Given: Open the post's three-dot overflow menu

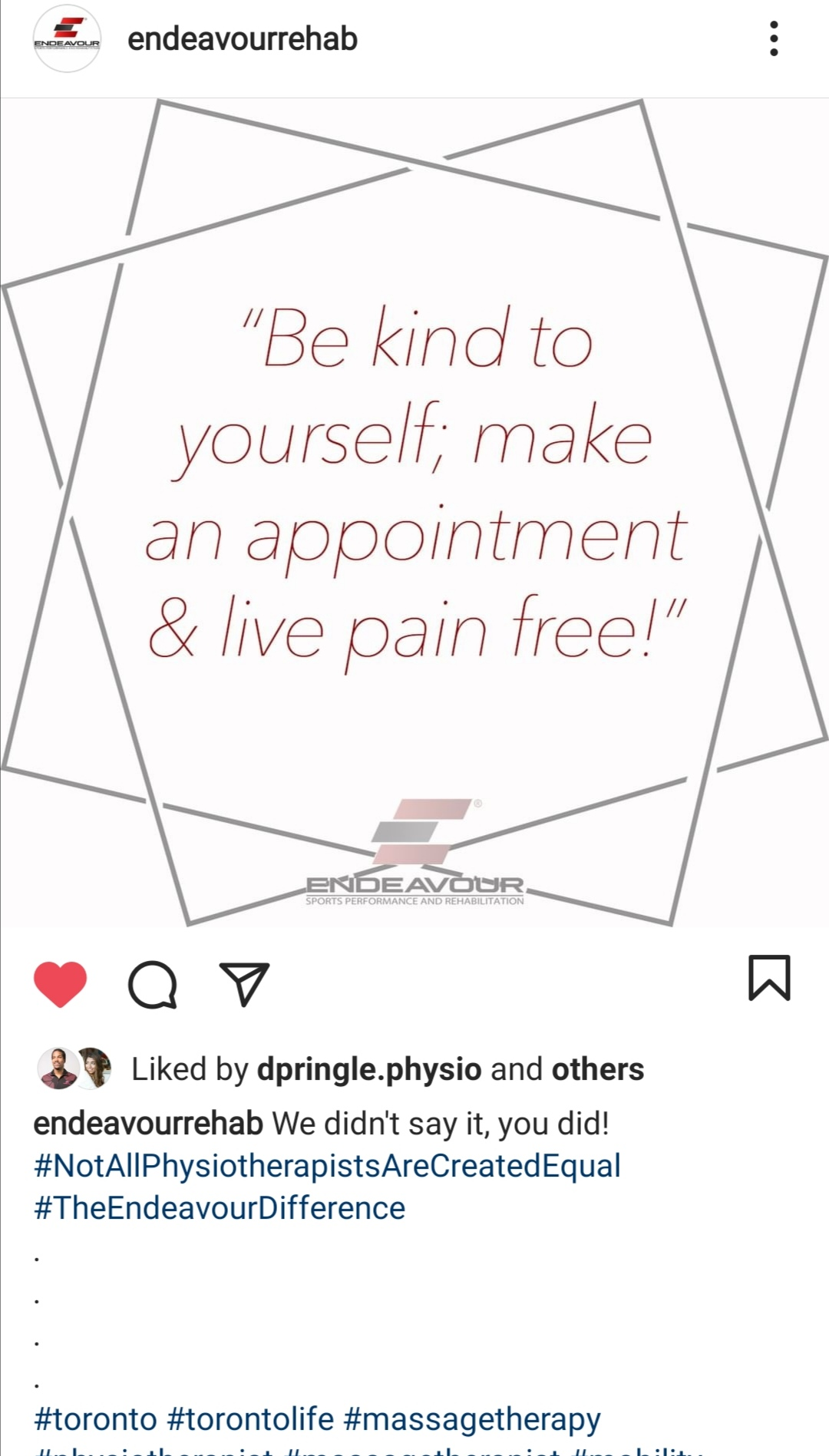Looking at the screenshot, I should point(773,38).
